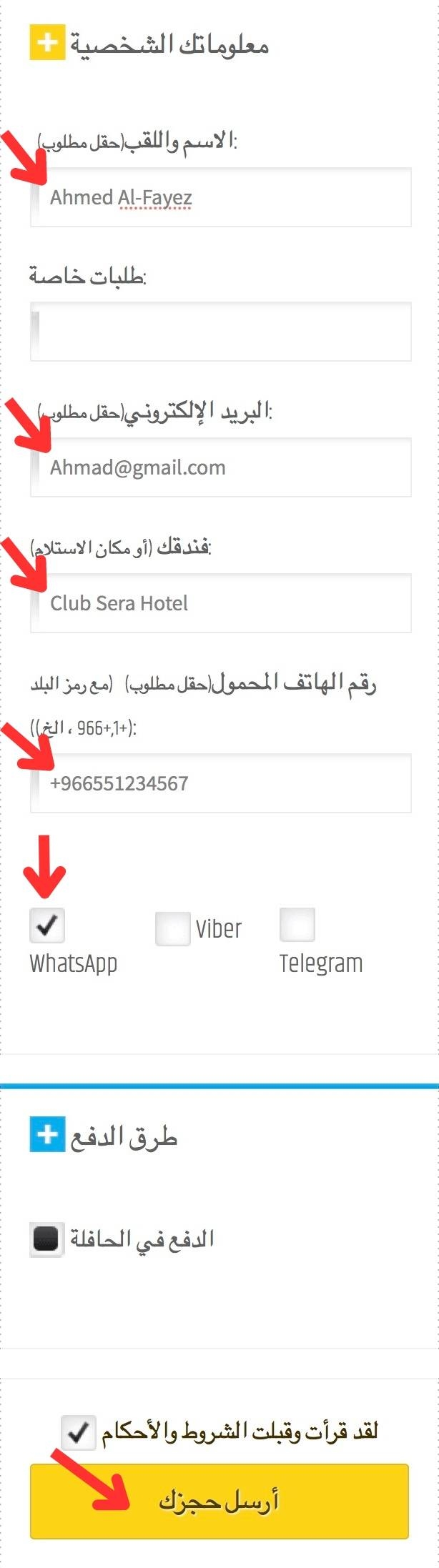Viewport: 439px width, 1568px height.
Task: Submit booking with the yellow أرسل حجزك button
Action: 219,1501
